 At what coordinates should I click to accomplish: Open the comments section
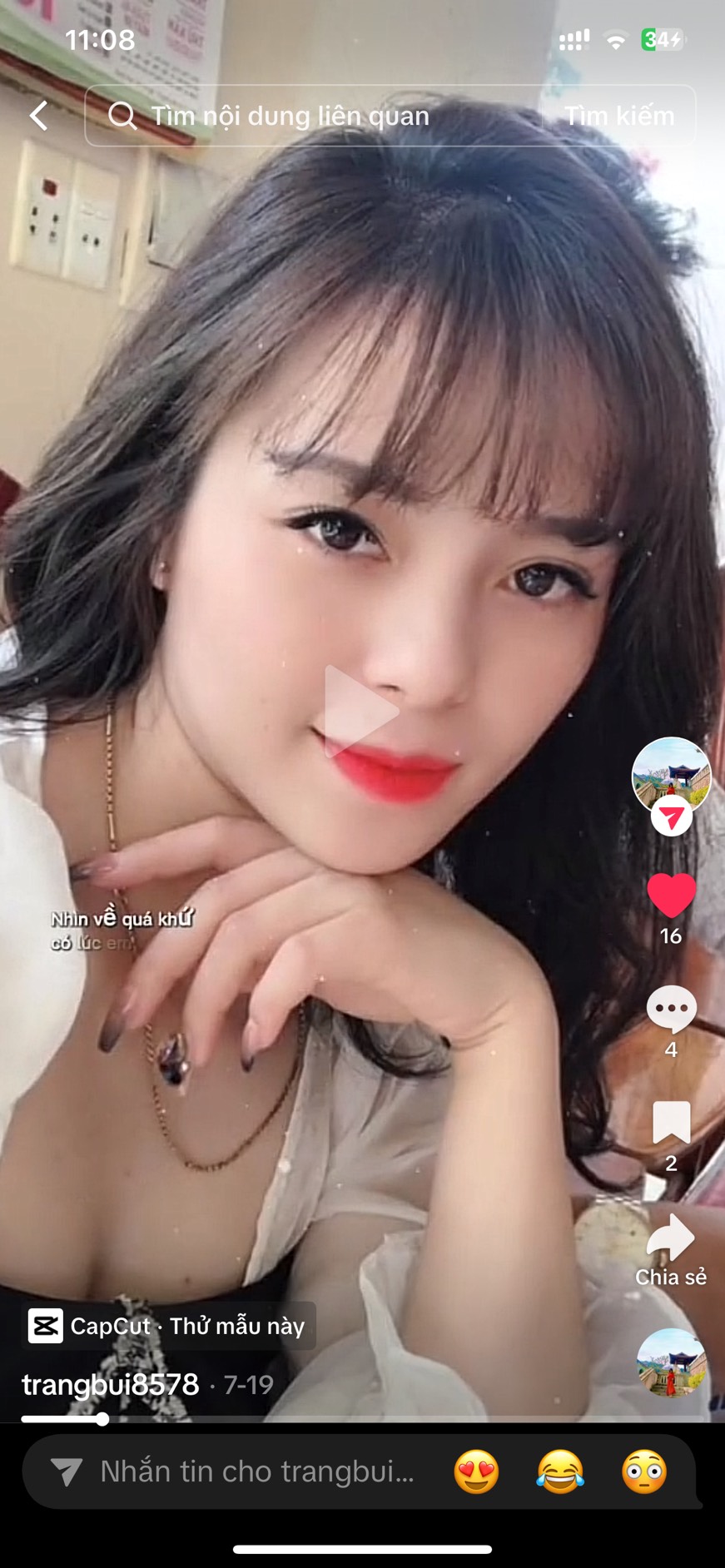click(x=671, y=1010)
